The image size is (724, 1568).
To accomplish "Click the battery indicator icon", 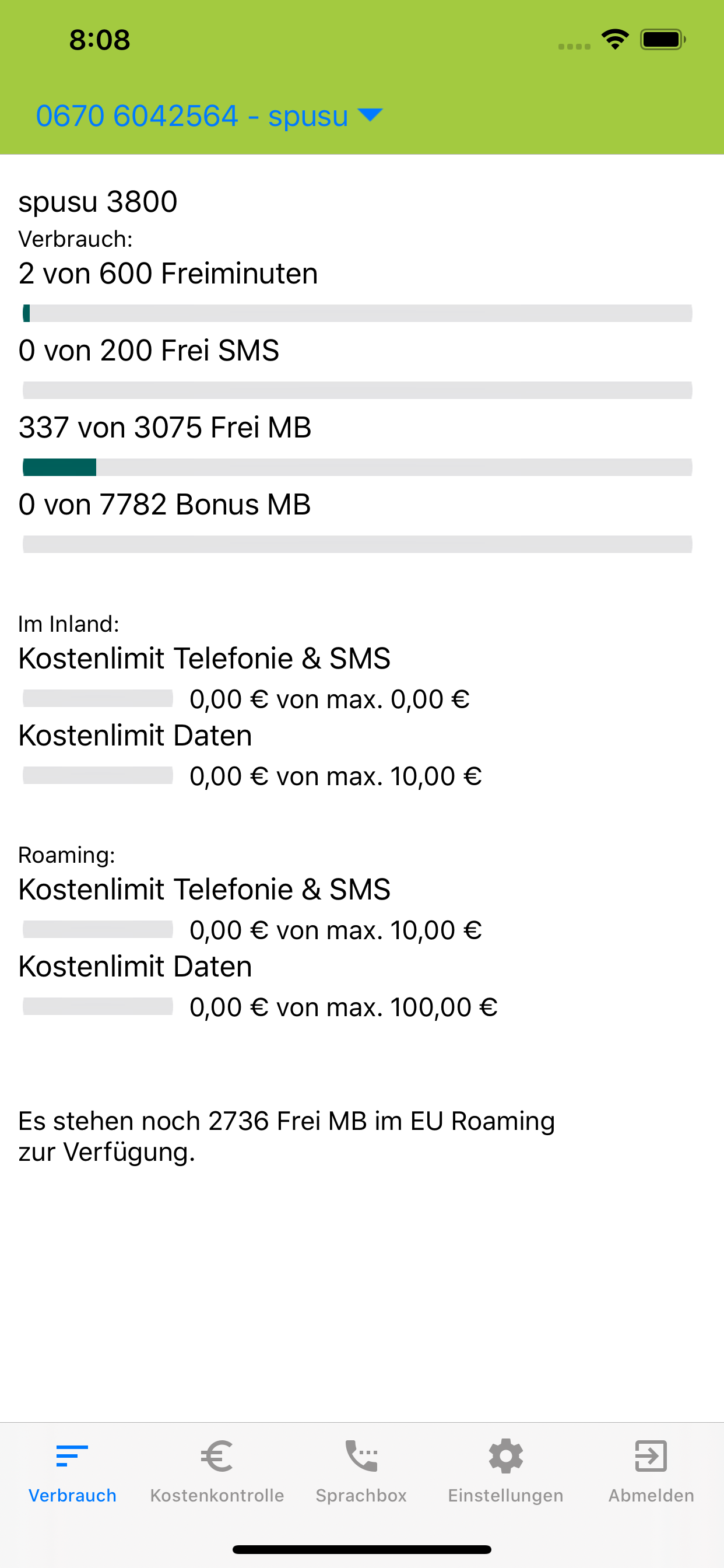I will (x=660, y=38).
